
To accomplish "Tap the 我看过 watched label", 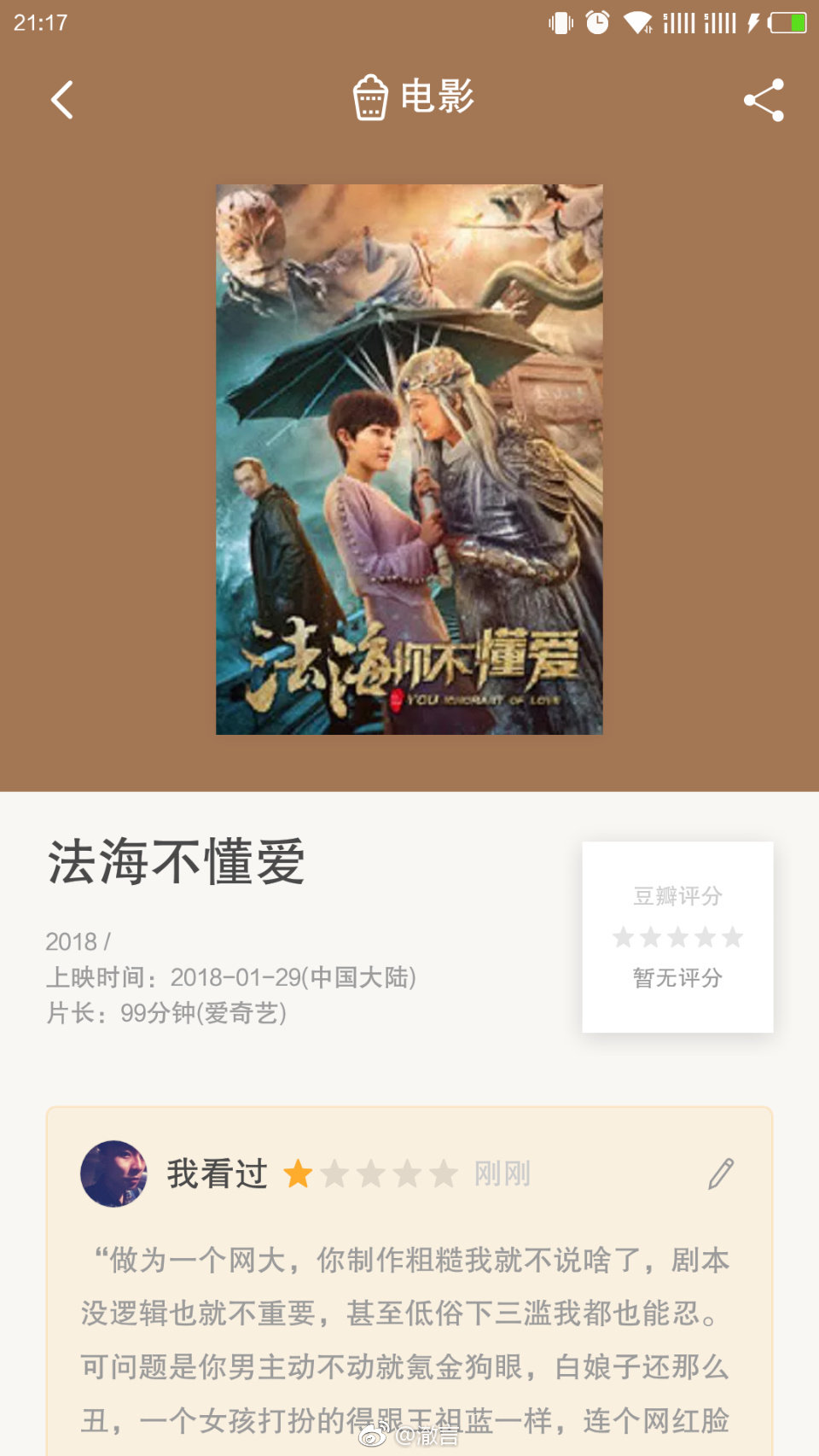I will 217,1174.
